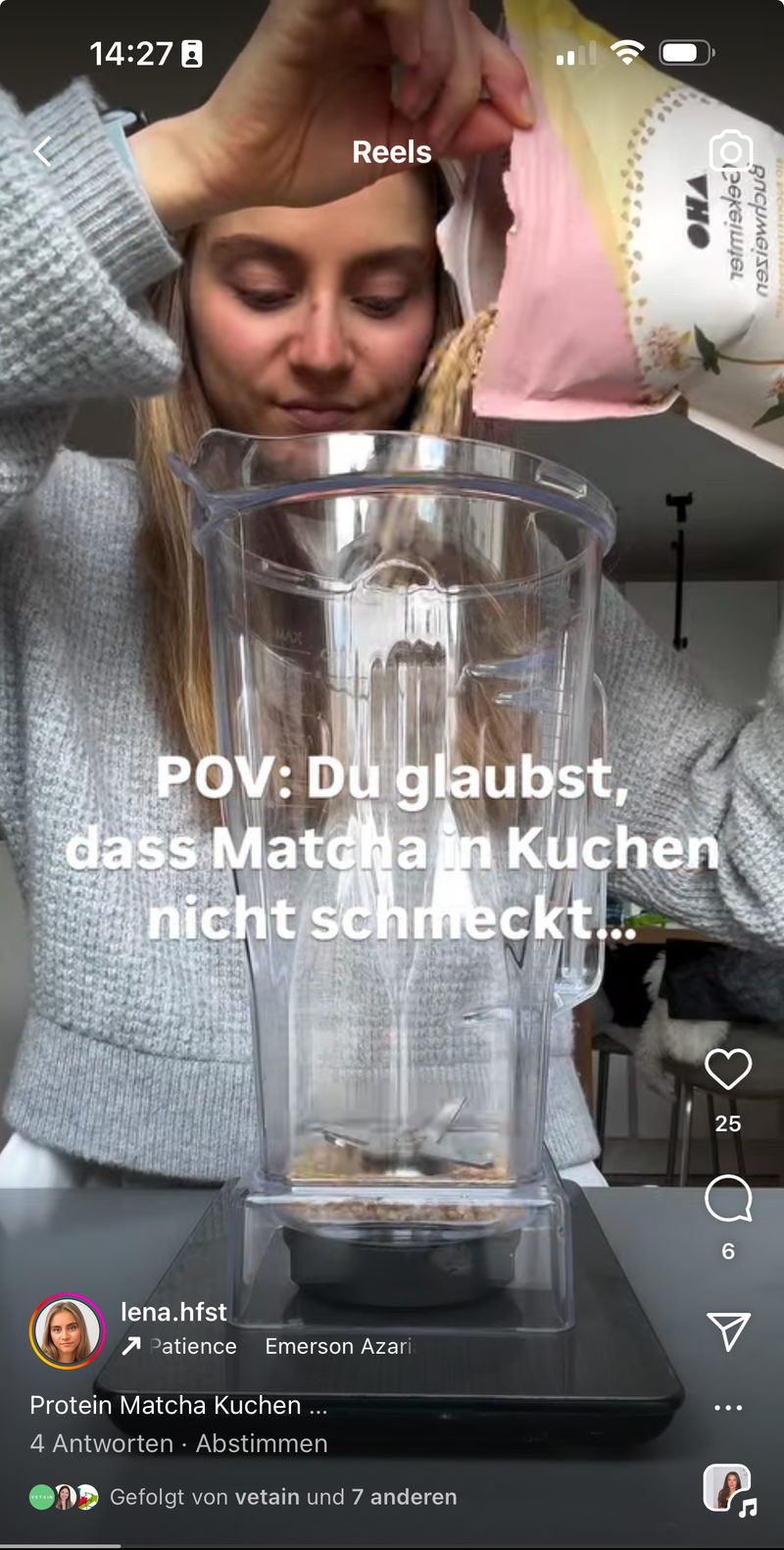View lena.hfst profile picture story
This screenshot has height=1550, width=784.
click(x=67, y=1330)
